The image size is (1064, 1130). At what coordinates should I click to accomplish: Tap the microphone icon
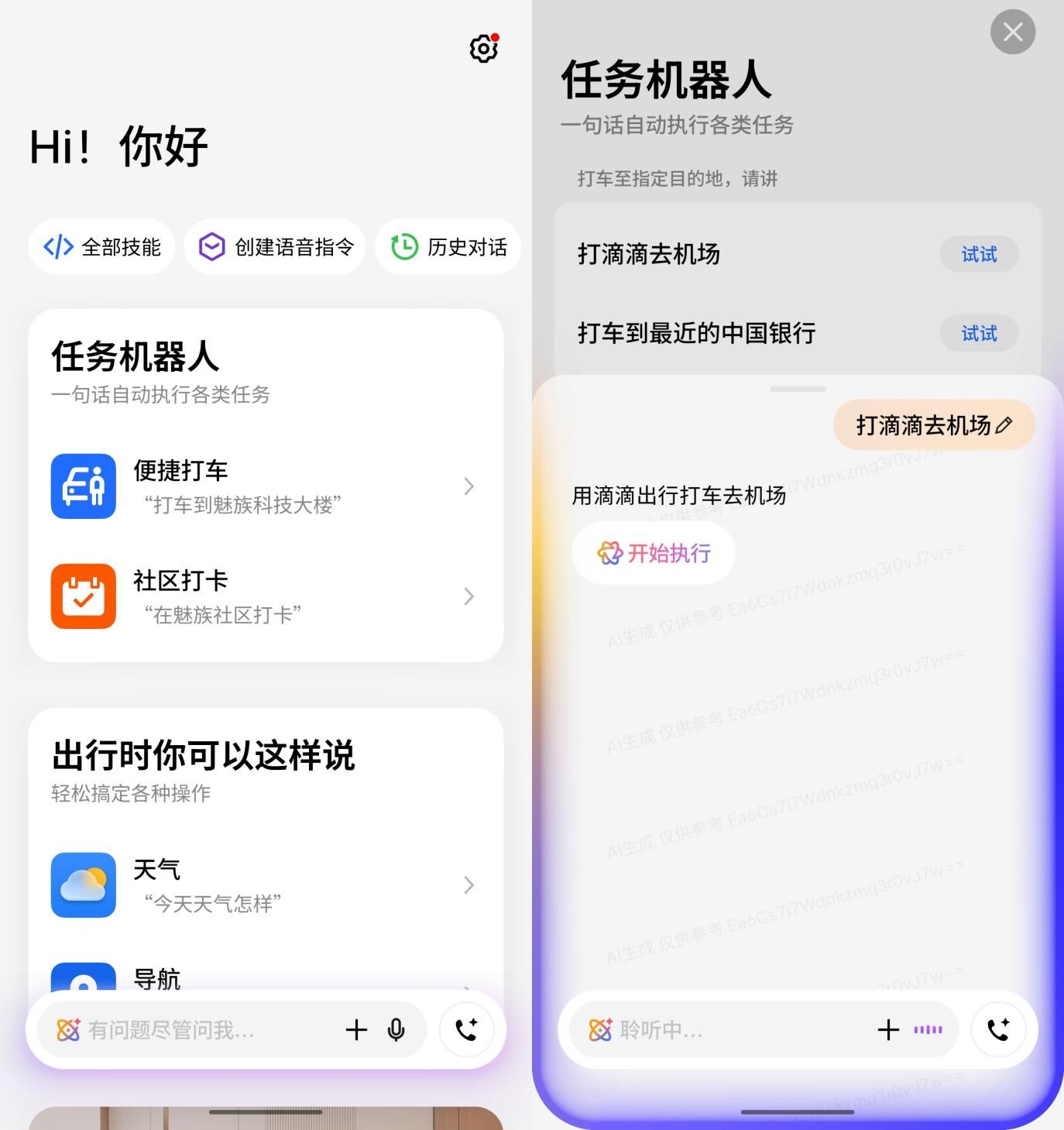[x=396, y=1030]
